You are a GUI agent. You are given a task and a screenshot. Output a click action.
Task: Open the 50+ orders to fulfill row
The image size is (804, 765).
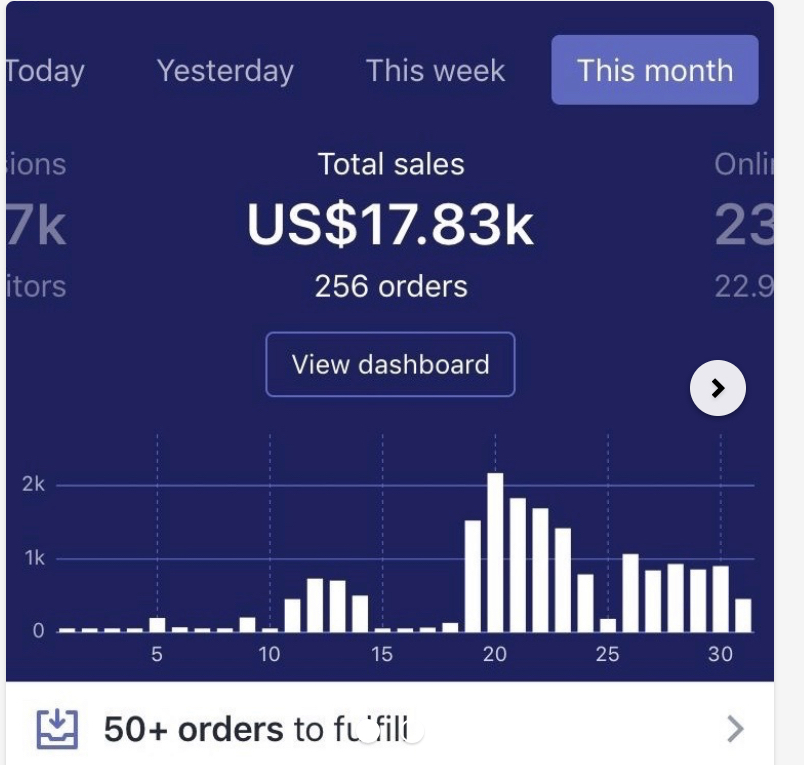coord(390,729)
